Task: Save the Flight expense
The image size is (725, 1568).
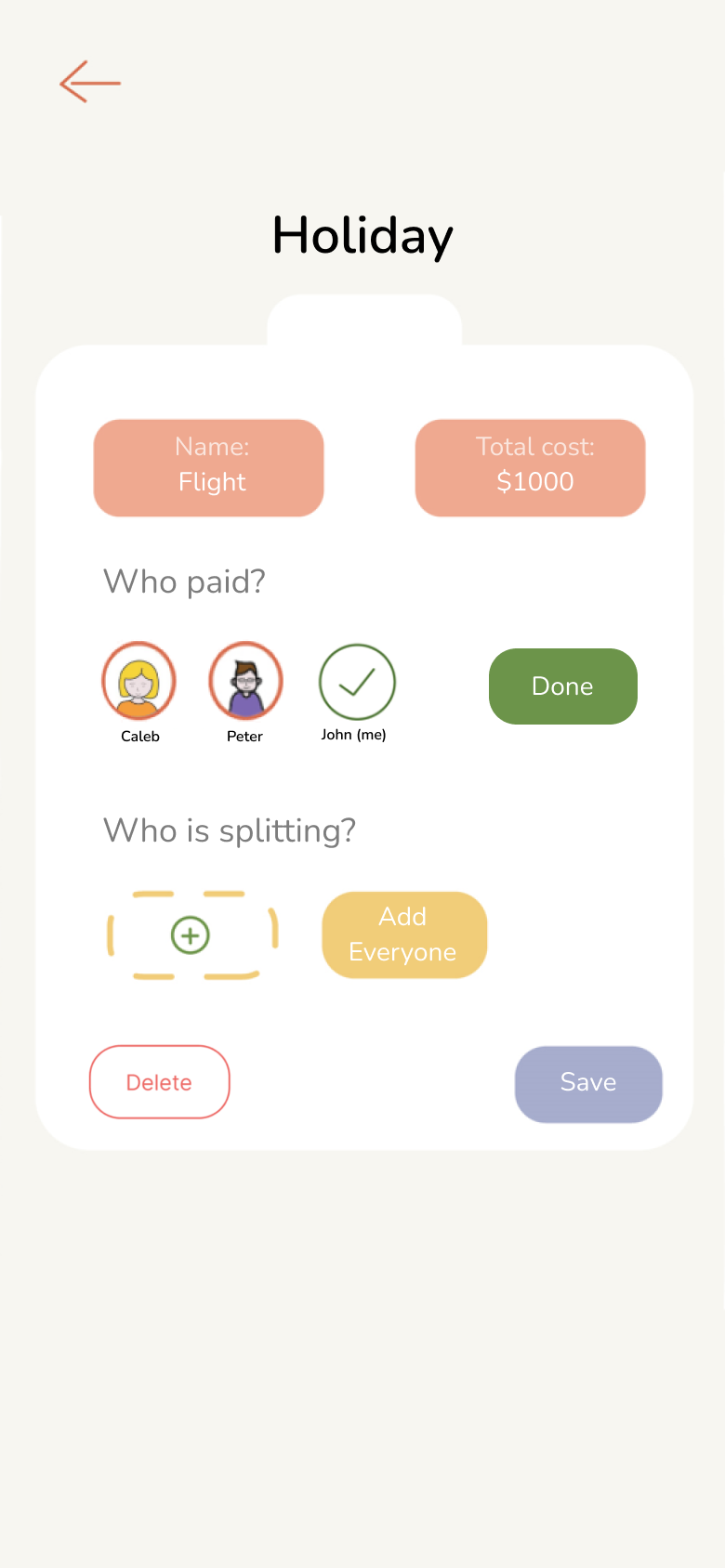Action: click(x=588, y=1084)
